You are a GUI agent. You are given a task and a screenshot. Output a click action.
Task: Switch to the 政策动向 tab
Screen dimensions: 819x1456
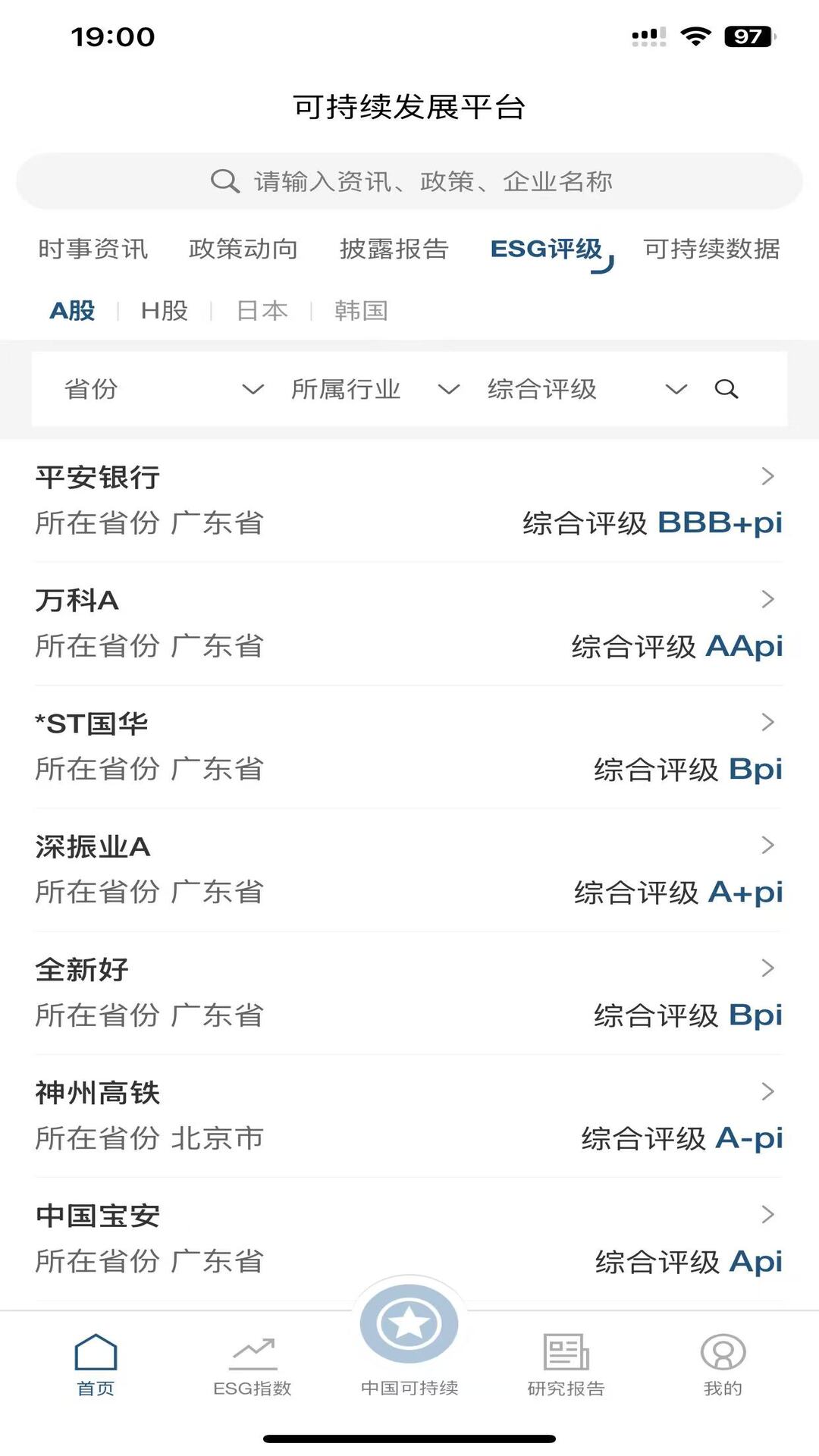tap(242, 249)
